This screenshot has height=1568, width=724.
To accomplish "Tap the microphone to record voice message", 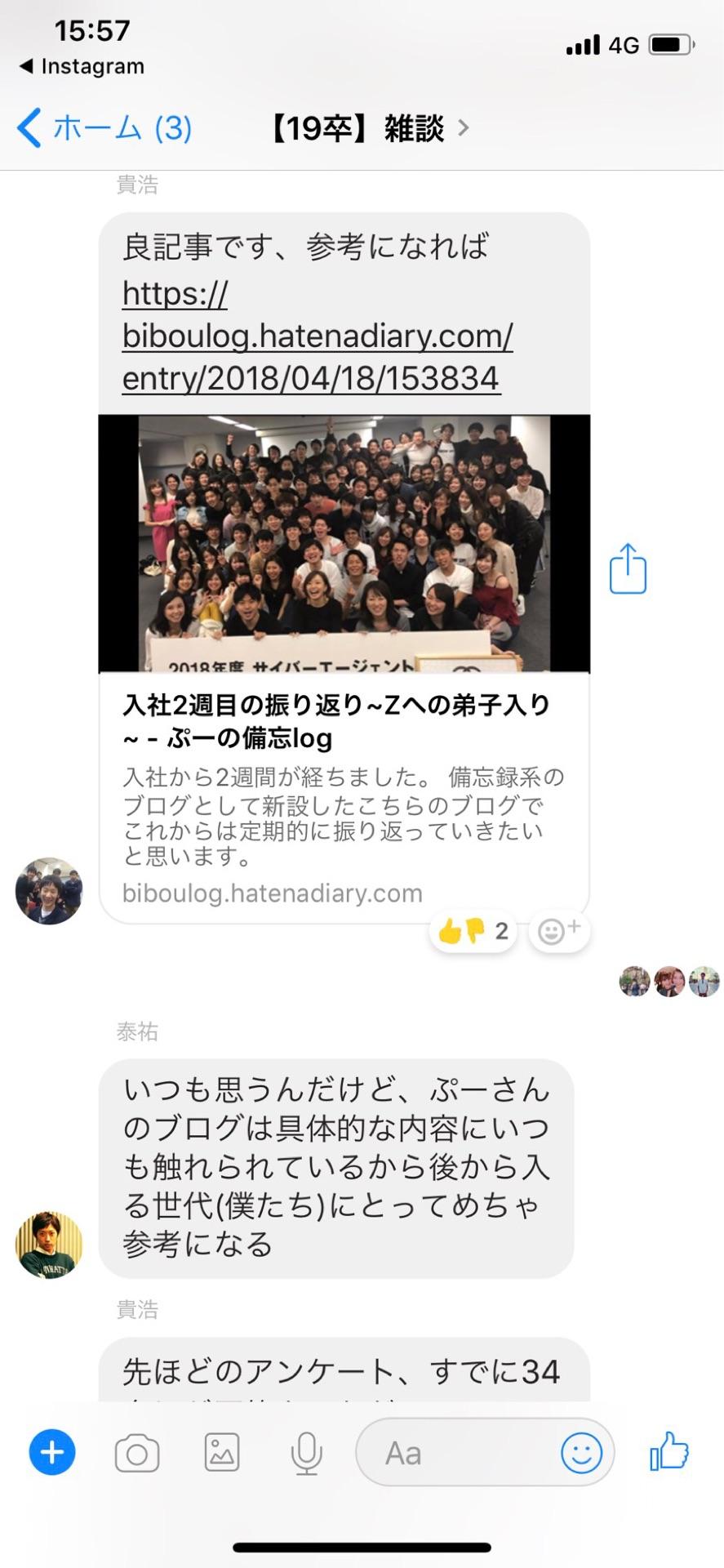I will coord(304,1453).
